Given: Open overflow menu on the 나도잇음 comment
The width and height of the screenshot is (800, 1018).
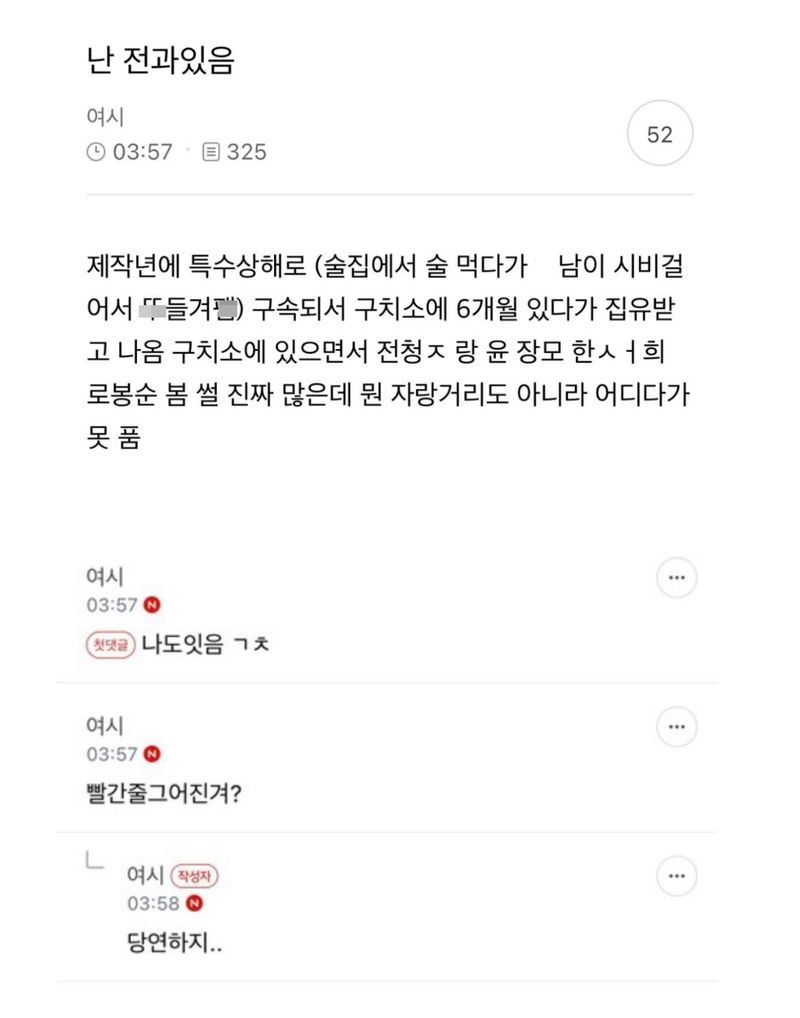Looking at the screenshot, I should click(676, 578).
